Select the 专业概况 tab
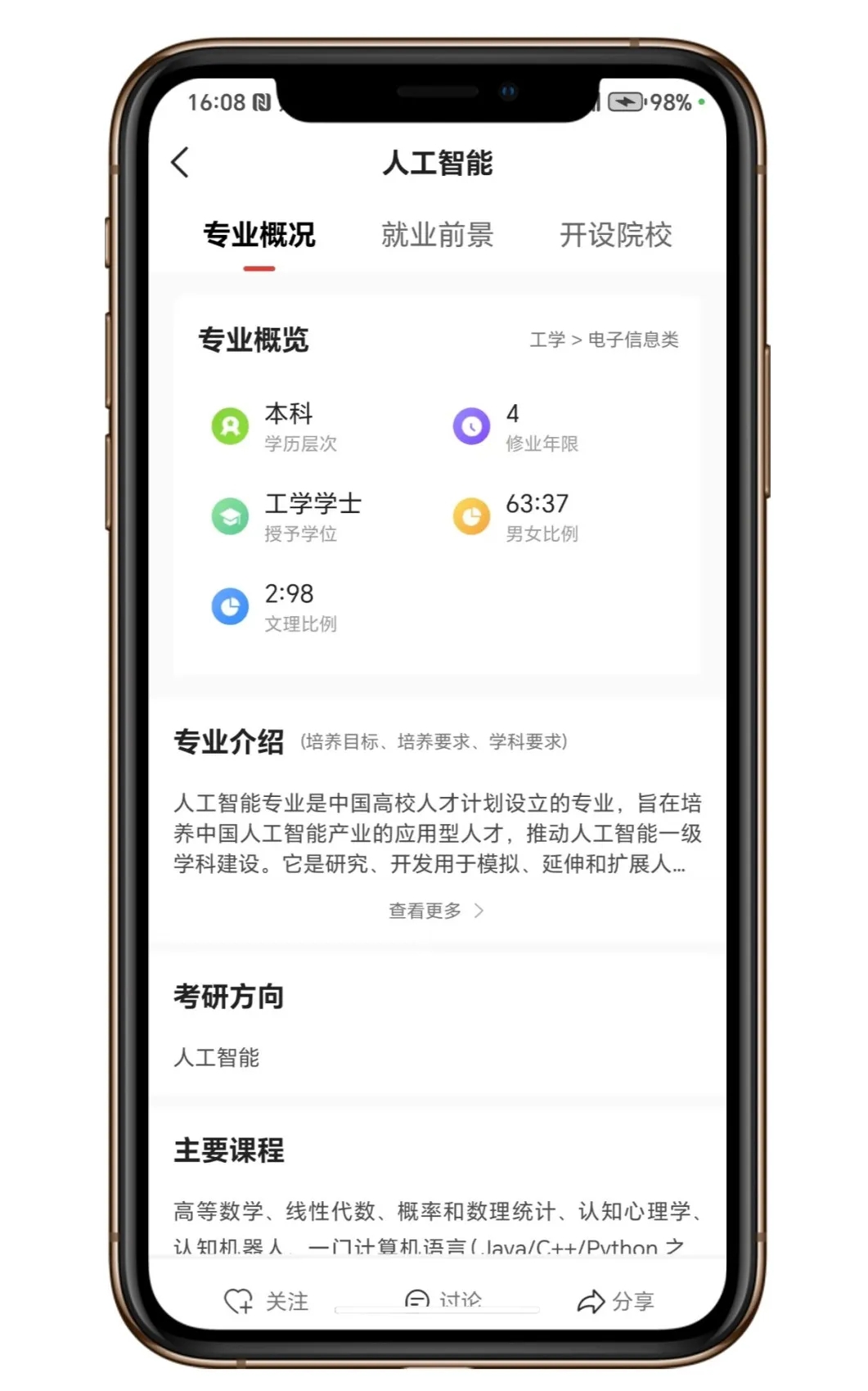 click(259, 235)
